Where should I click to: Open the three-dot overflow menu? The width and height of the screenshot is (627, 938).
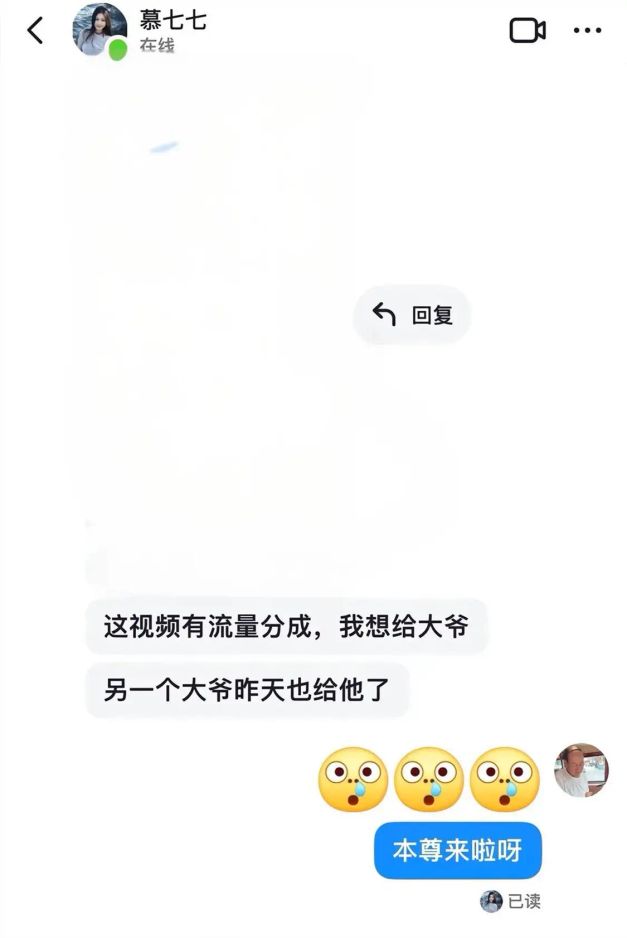[x=587, y=31]
